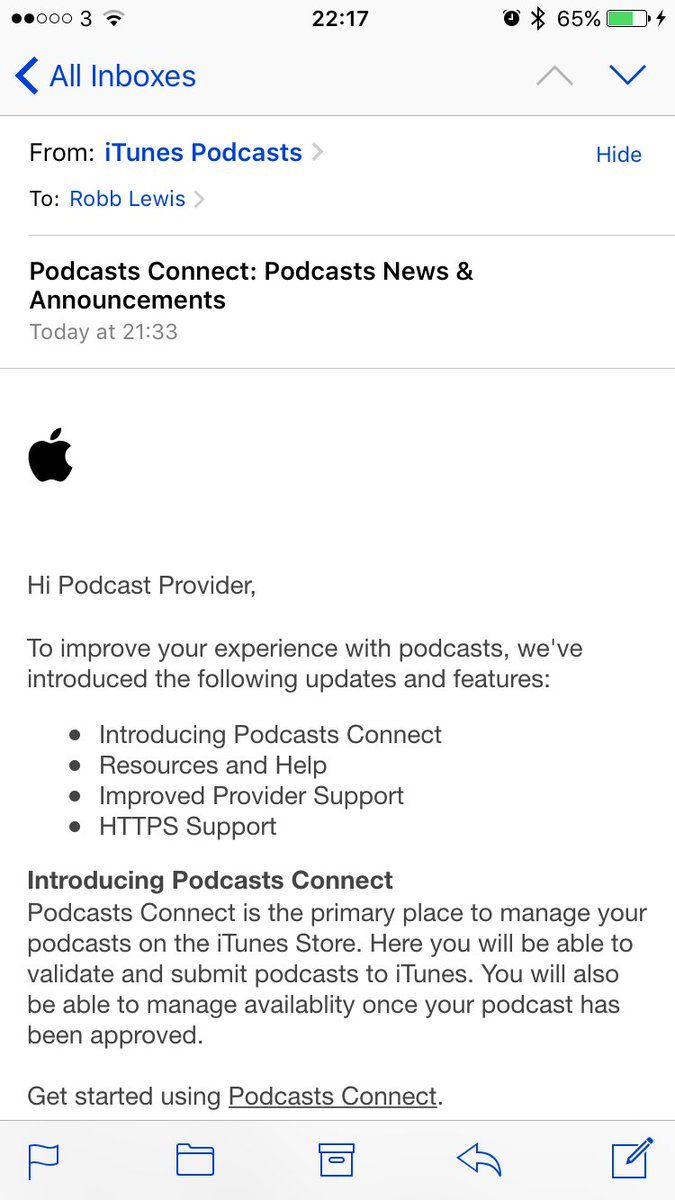Reply to this email
675x1200 pixels.
pos(479,1160)
